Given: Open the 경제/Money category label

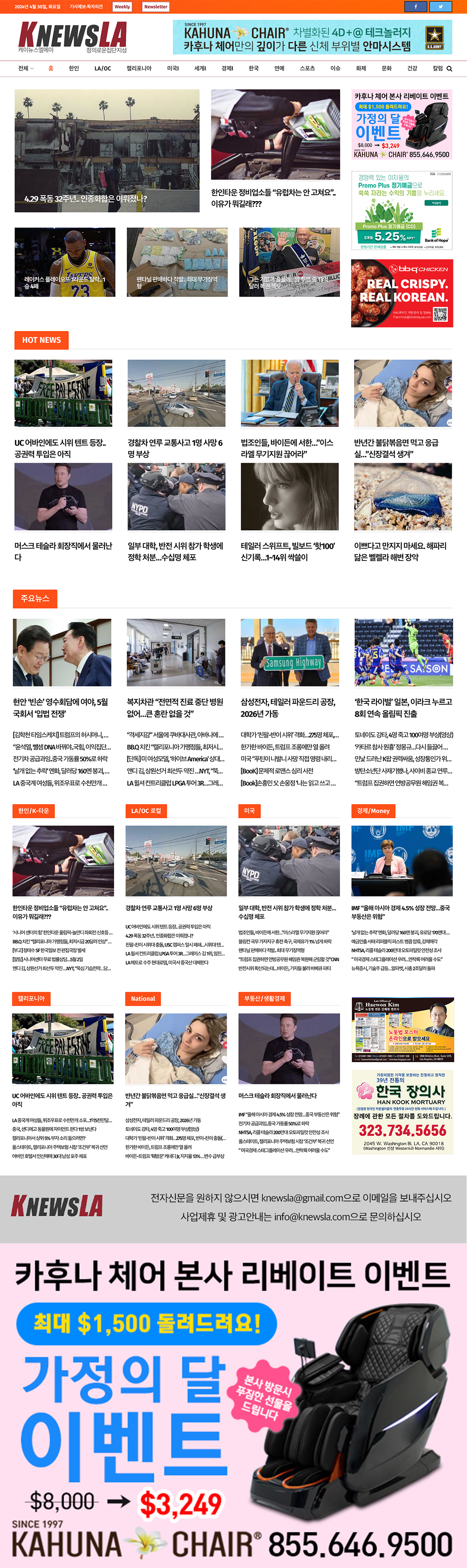Looking at the screenshot, I should (x=373, y=811).
